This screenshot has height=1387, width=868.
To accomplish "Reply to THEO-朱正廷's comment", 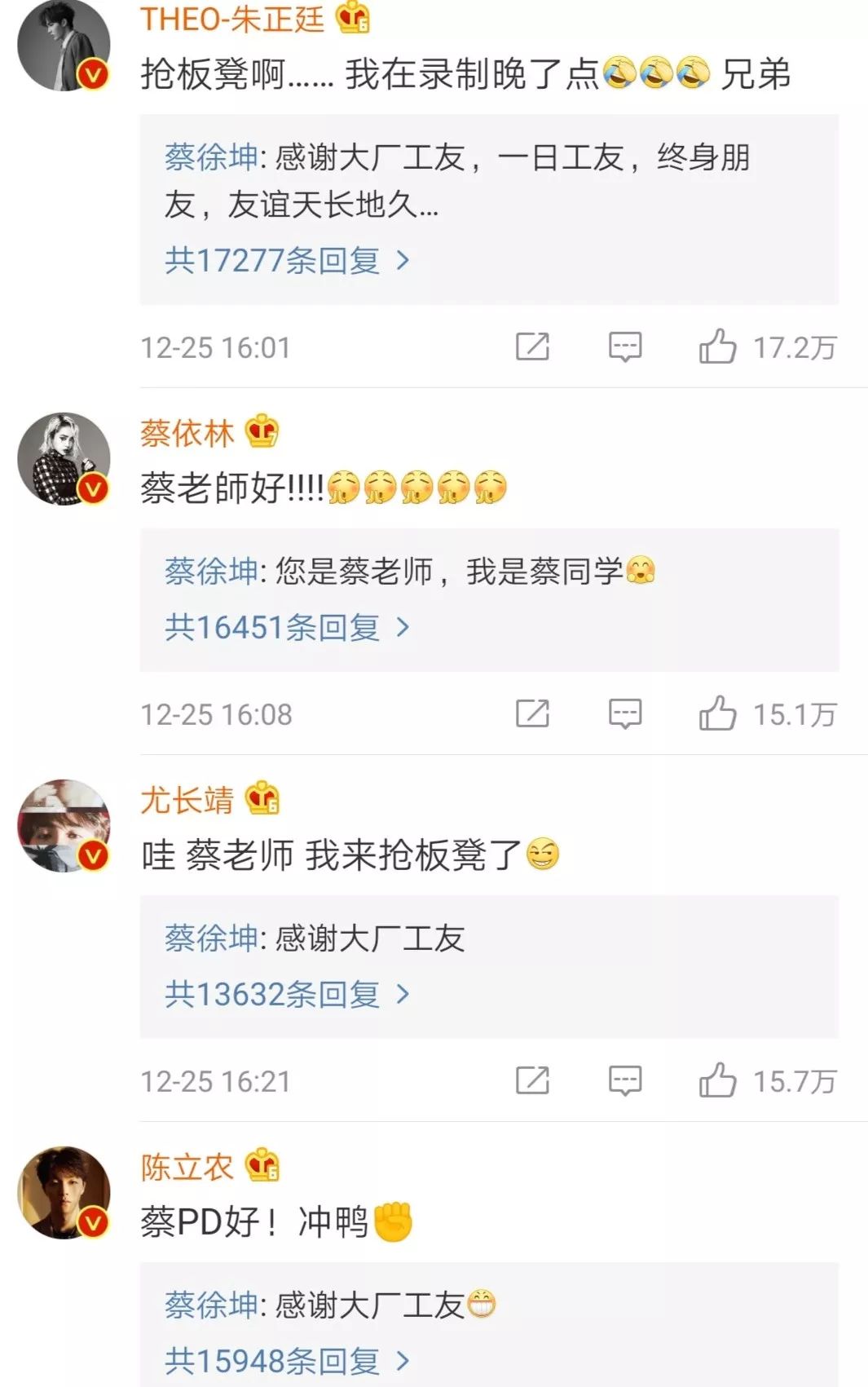I will [625, 347].
